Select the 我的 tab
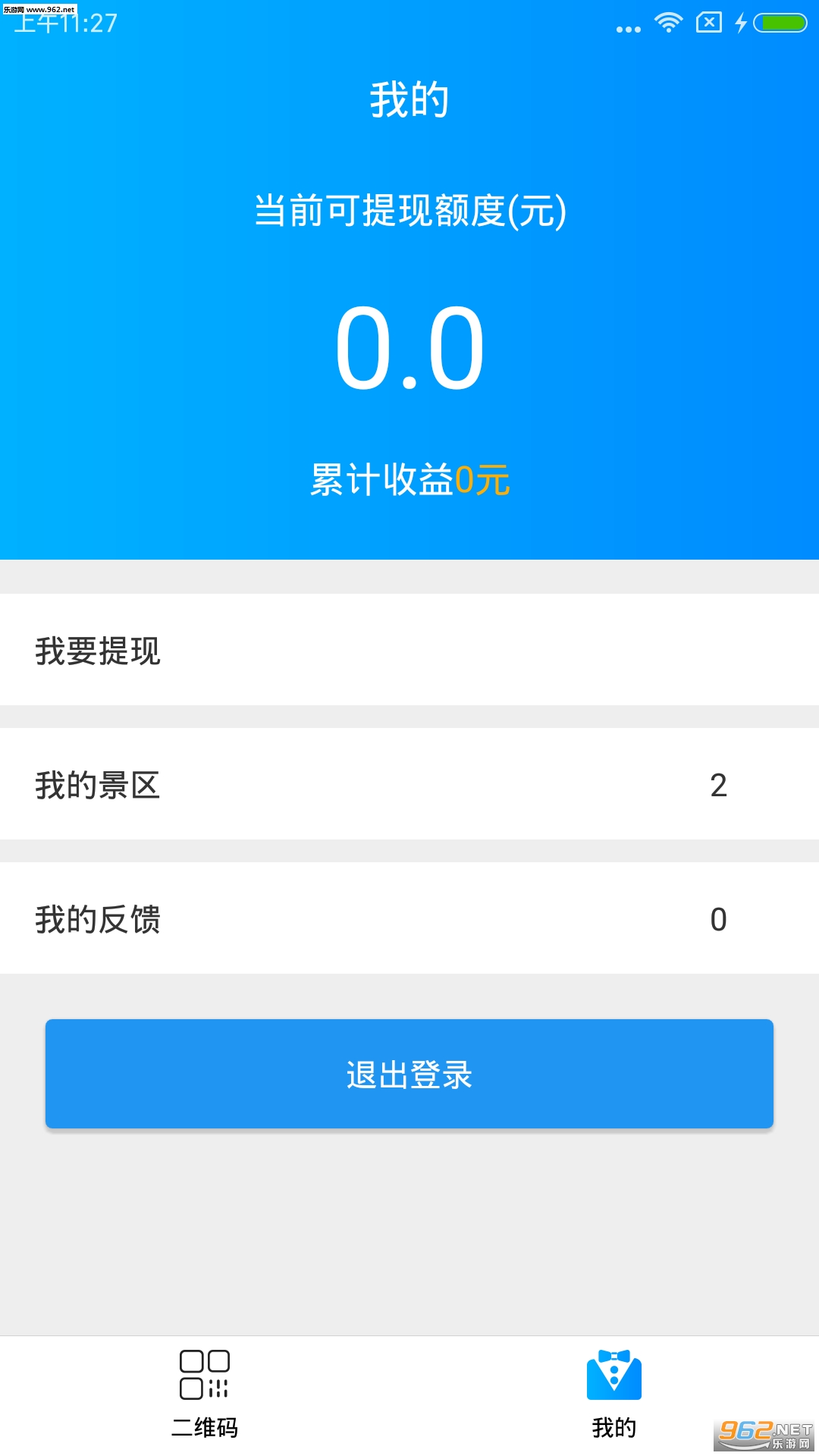Image resolution: width=819 pixels, height=1456 pixels. pos(614,1395)
